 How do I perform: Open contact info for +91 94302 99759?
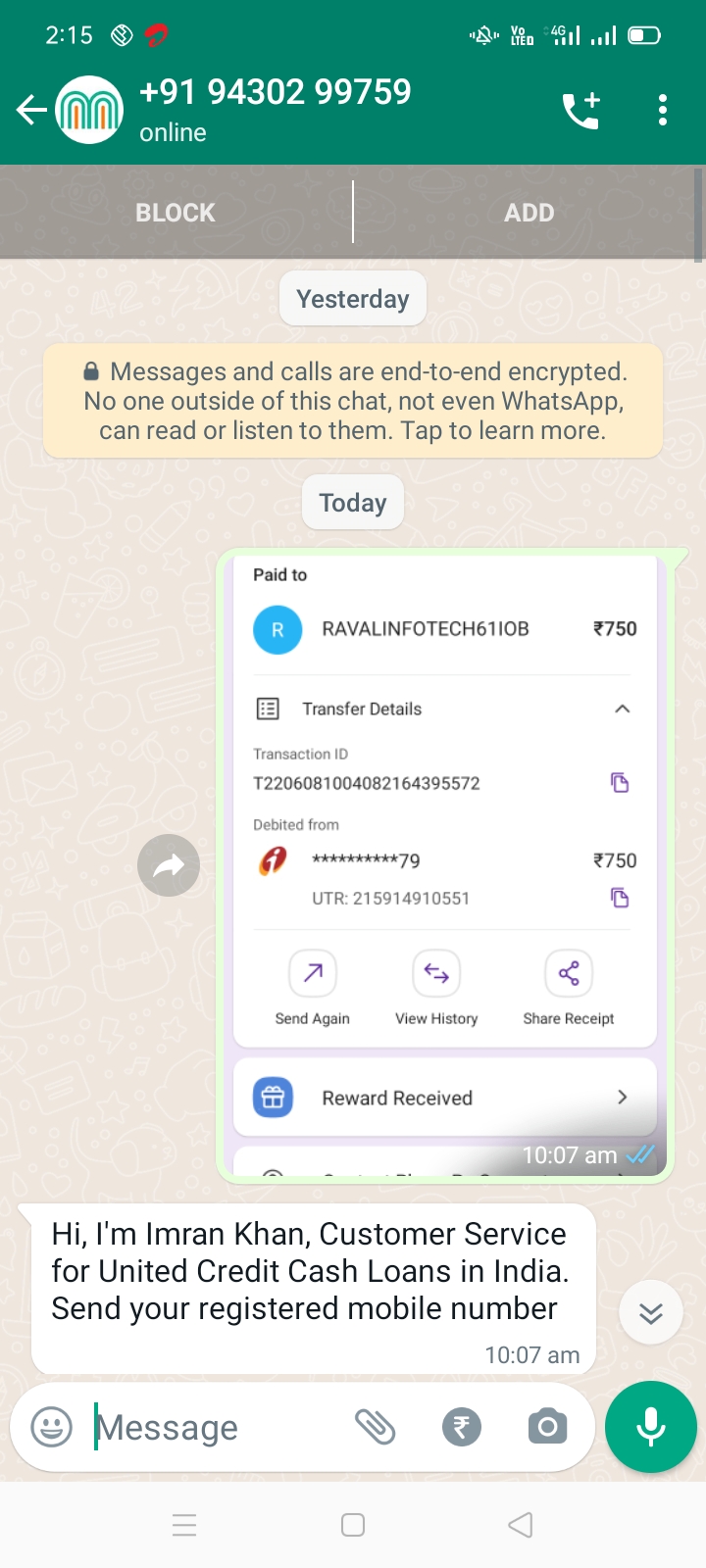pyautogui.click(x=275, y=108)
